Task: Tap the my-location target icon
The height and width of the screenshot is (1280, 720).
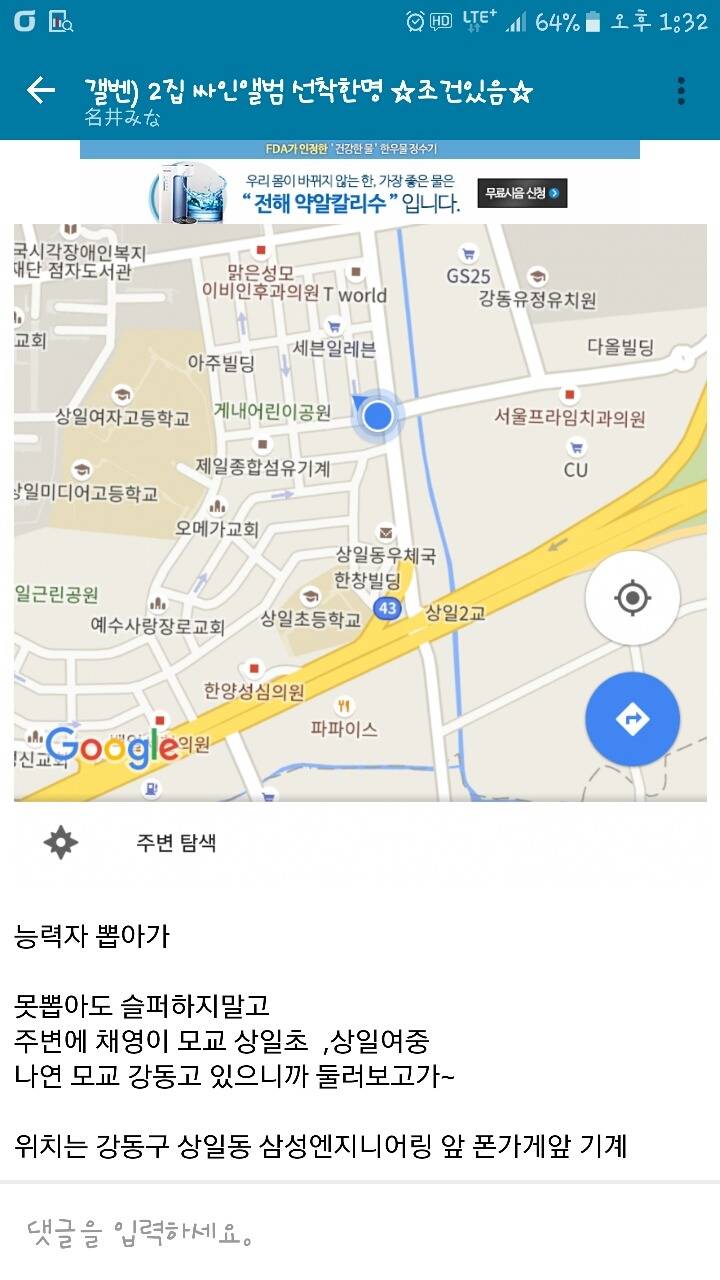Action: pos(631,597)
